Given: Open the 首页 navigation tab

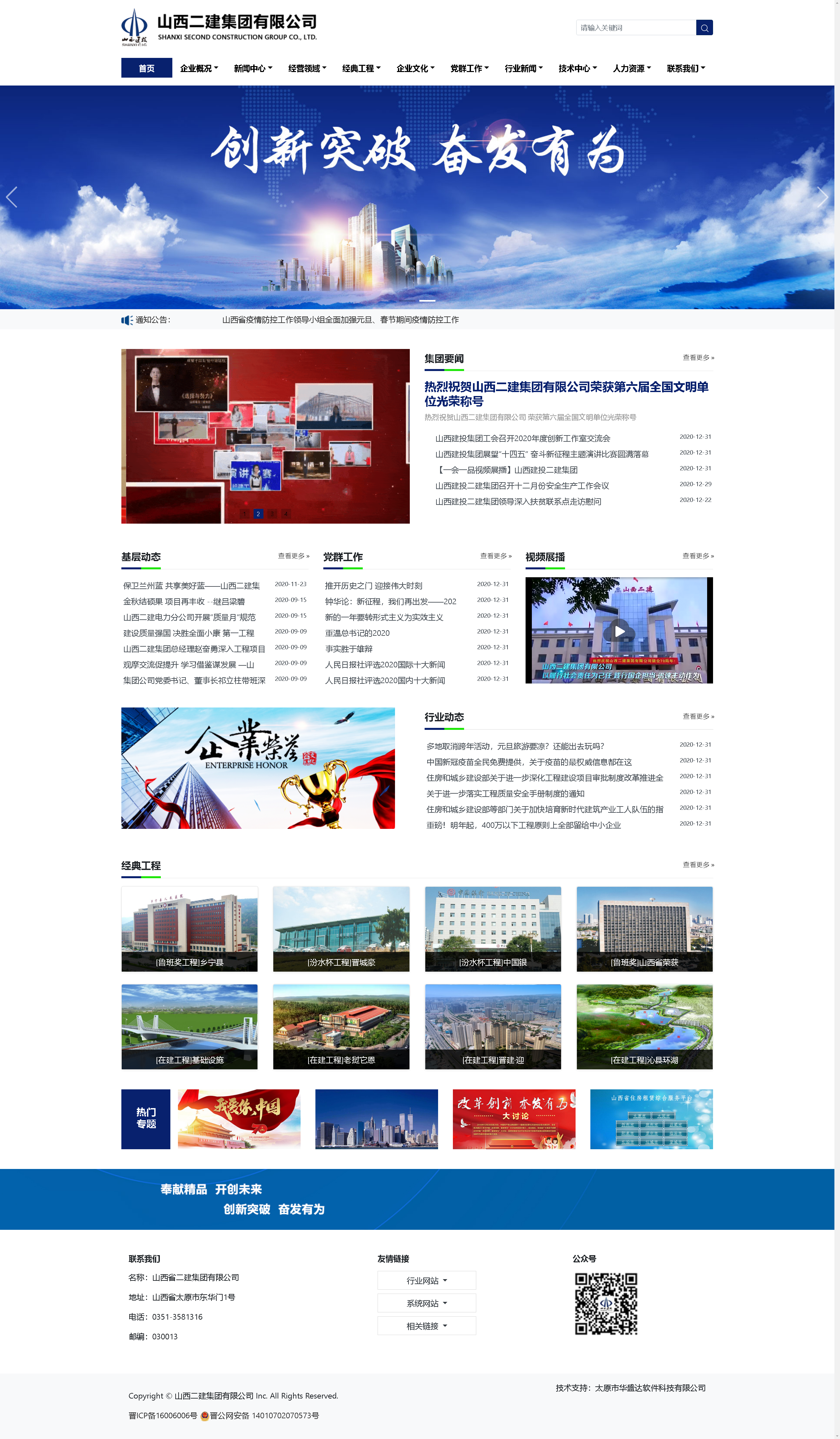Looking at the screenshot, I should coord(146,68).
